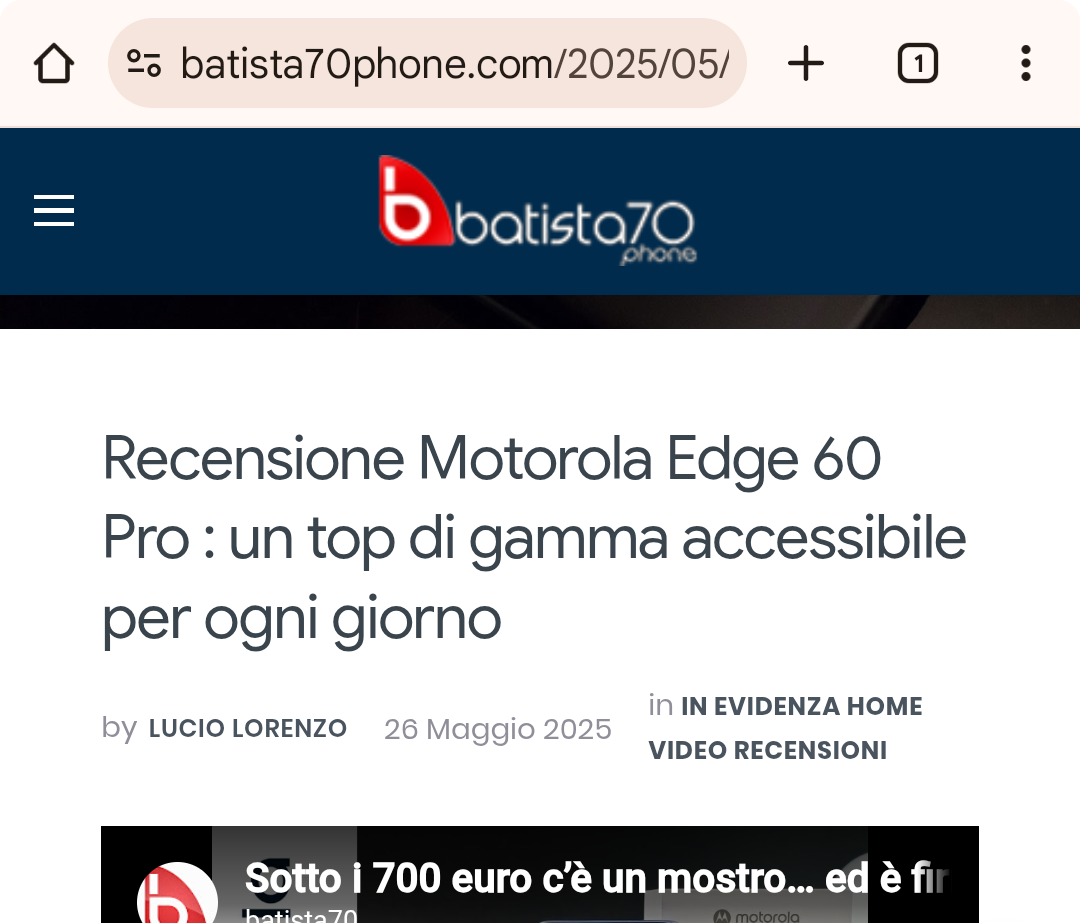View author Lucio Lorenzo's articles

248,729
